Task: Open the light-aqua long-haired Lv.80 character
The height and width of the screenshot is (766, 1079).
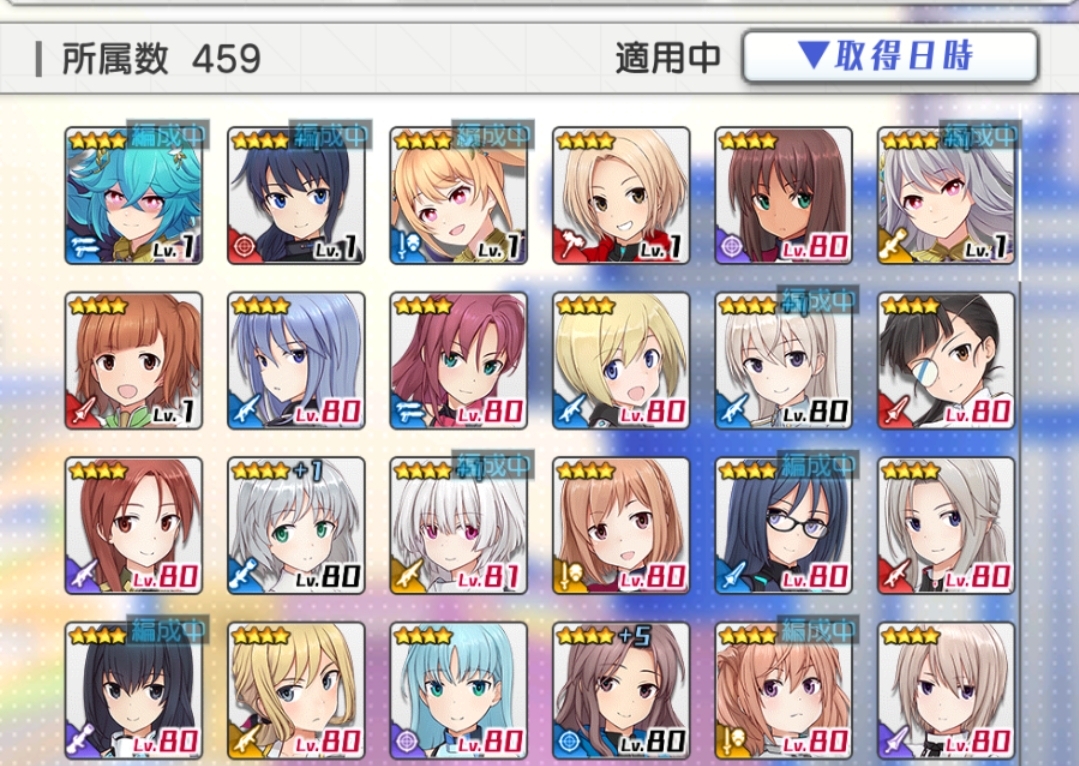Action: pyautogui.click(x=458, y=690)
